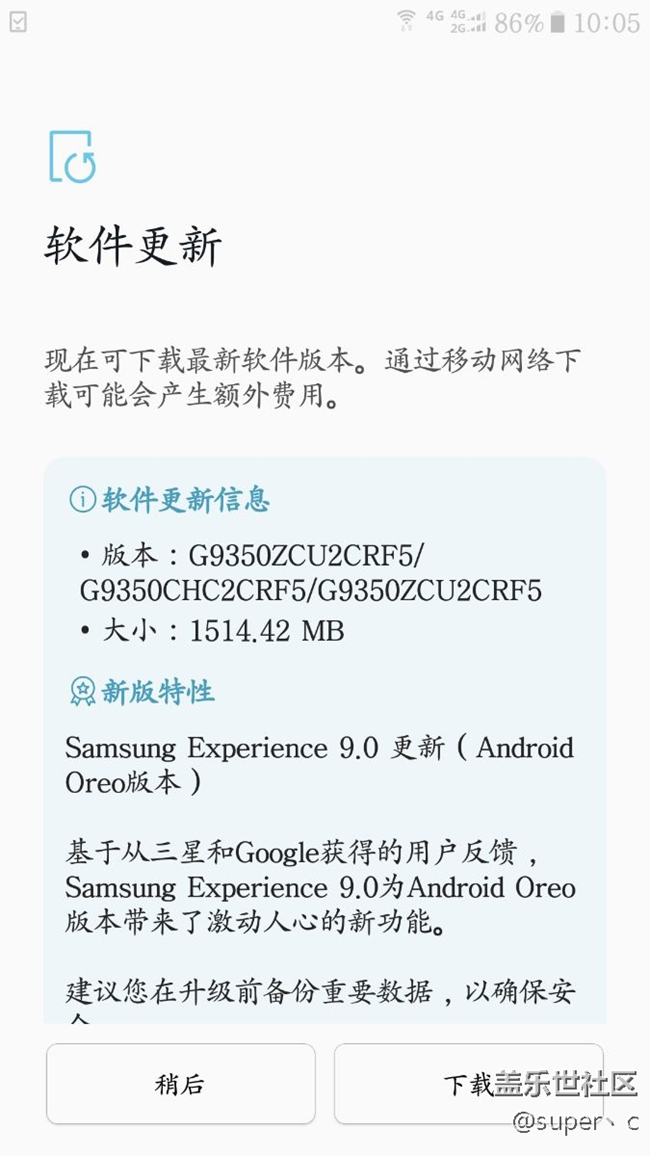Tap the 稍后 button to postpone the update
This screenshot has width=650, height=1156.
(180, 1084)
